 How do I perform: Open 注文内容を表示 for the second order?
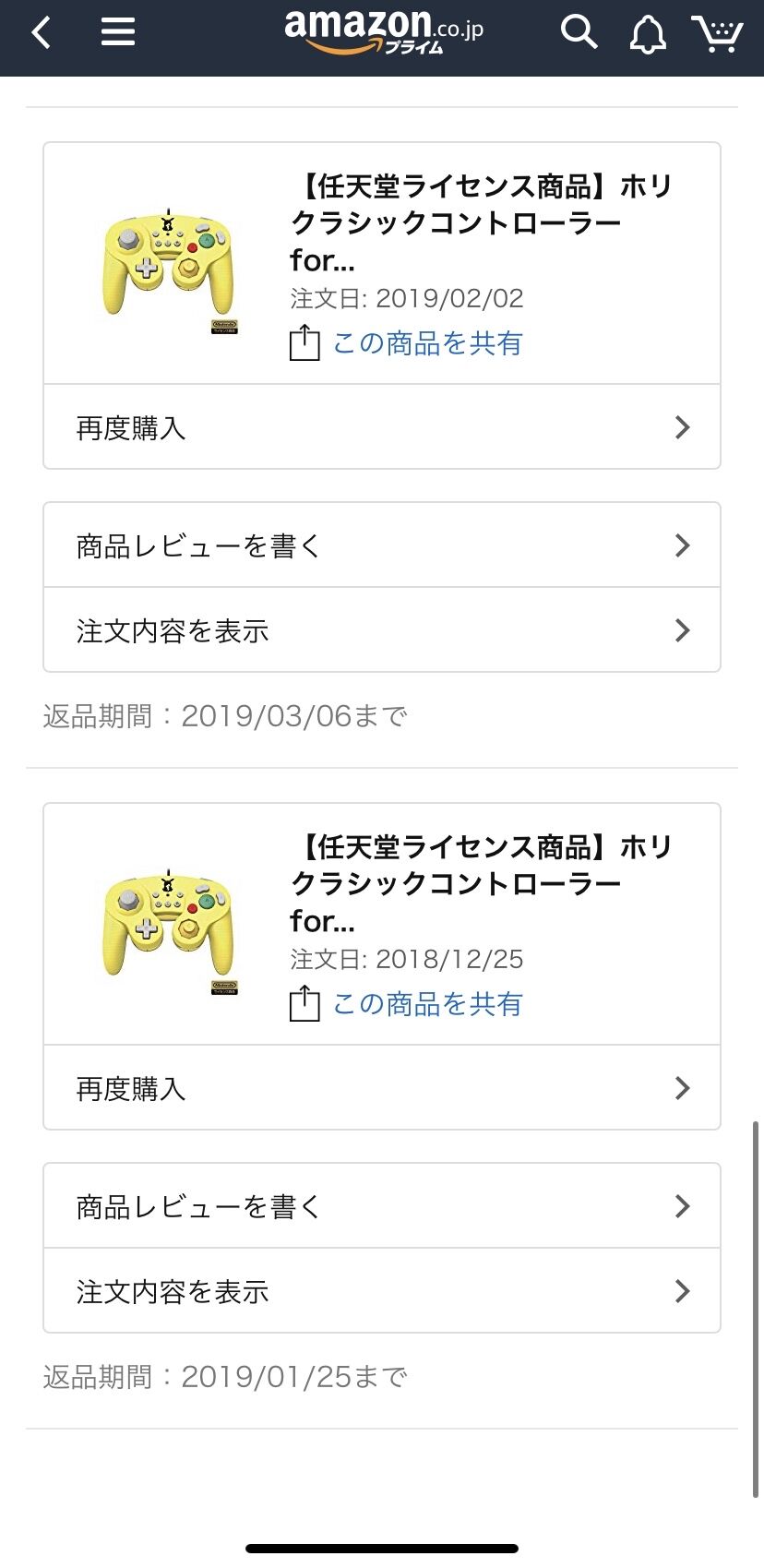click(381, 1291)
